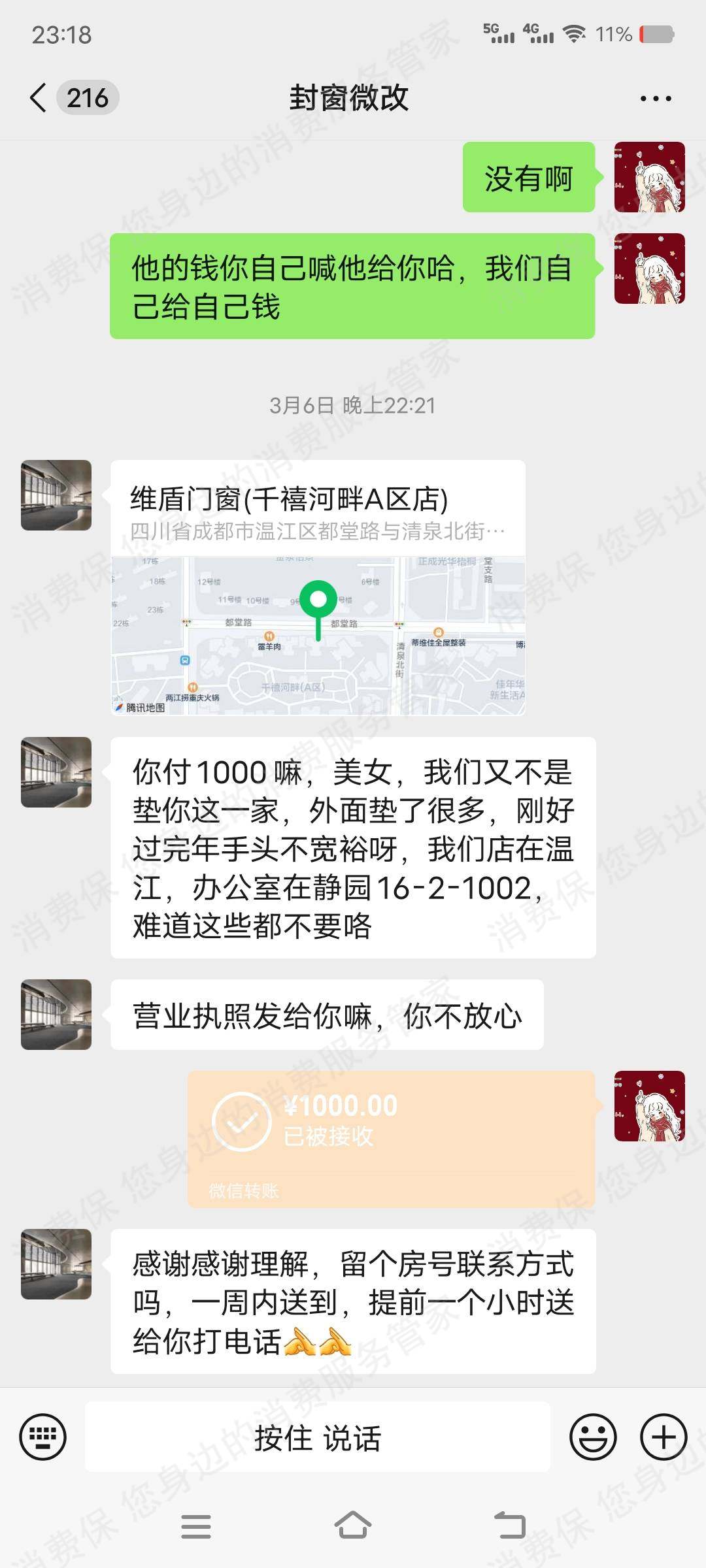Screen dimensions: 706x1568
Task: Open the 维盾门窗 location card
Action: click(318, 587)
